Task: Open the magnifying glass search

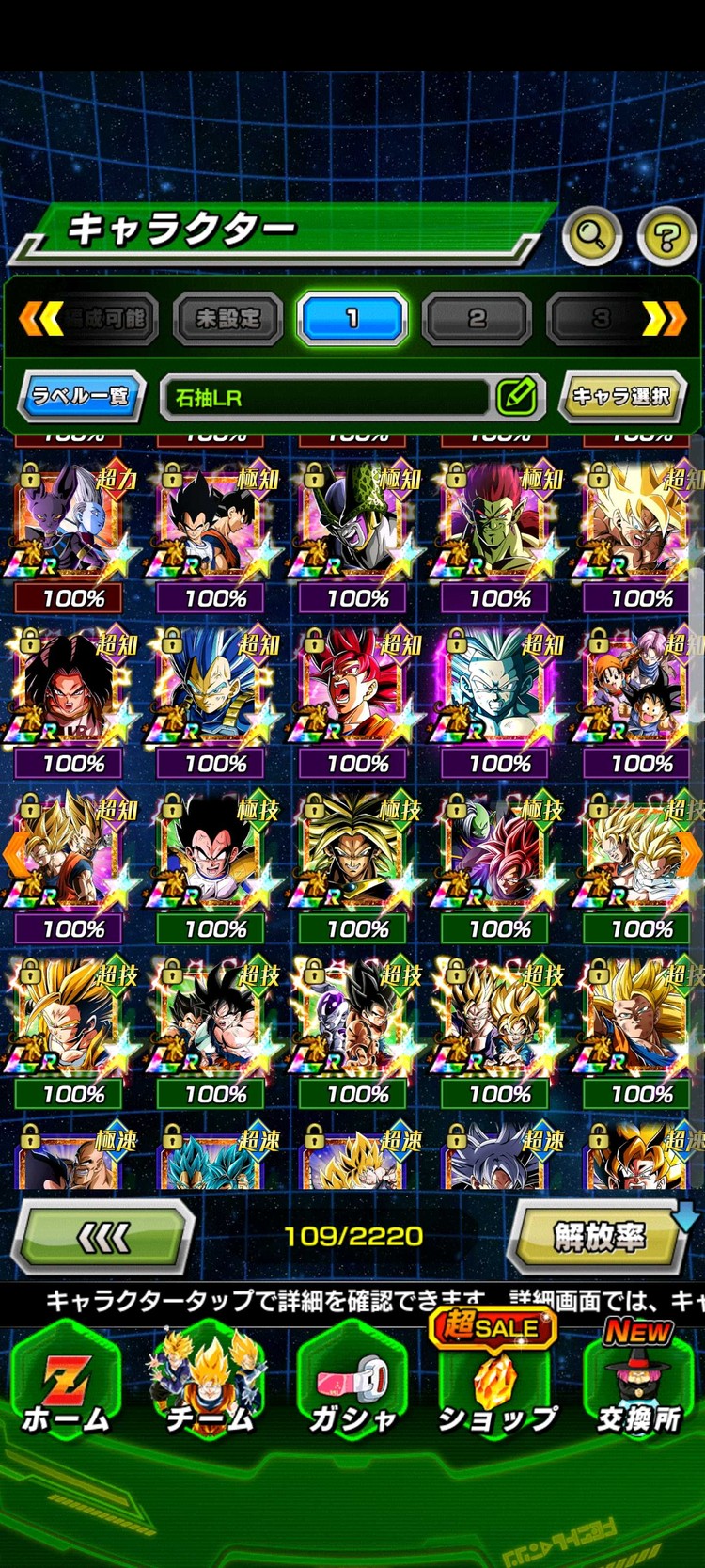Action: 591,235
